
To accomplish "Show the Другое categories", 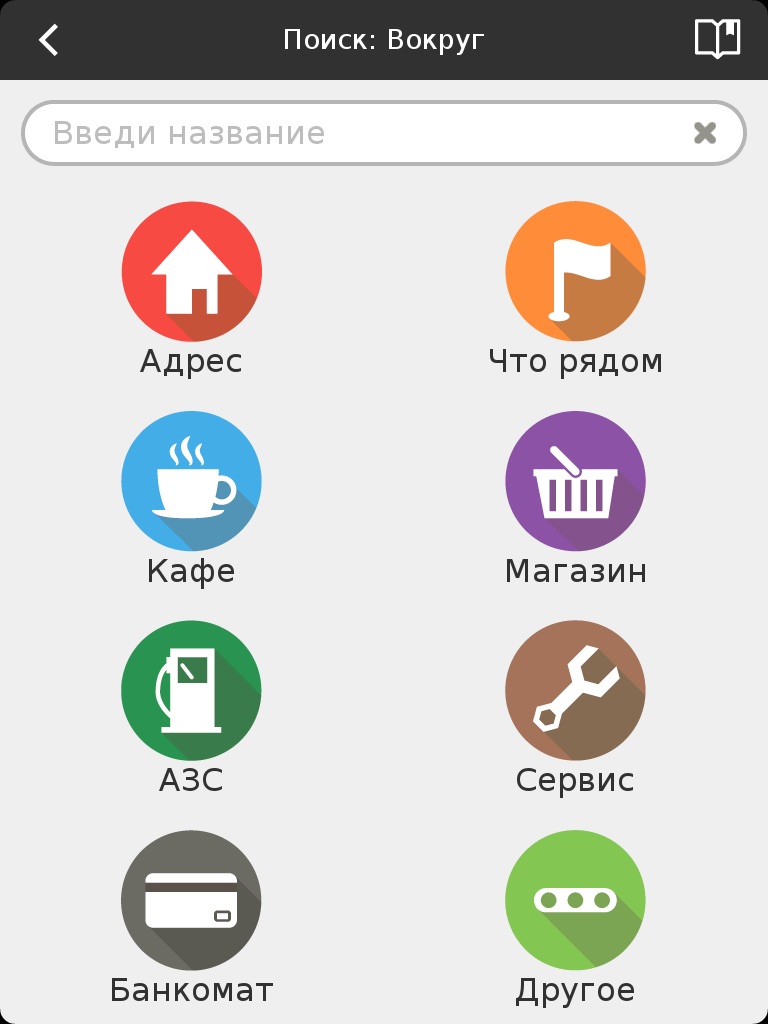I will pos(575,900).
